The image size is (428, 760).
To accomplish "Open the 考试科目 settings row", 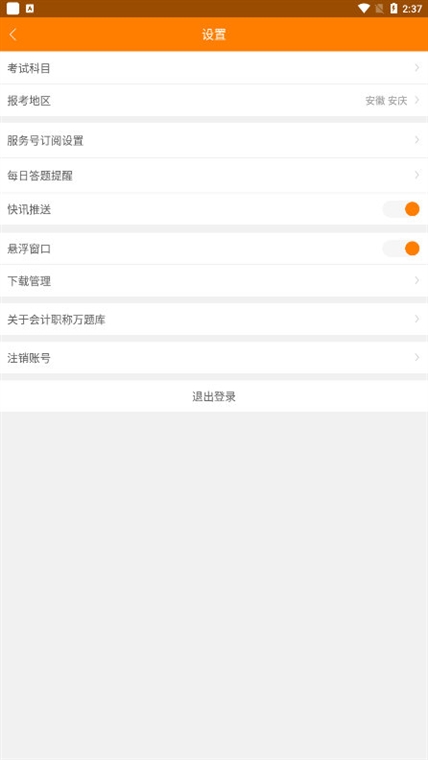I will pos(214,68).
